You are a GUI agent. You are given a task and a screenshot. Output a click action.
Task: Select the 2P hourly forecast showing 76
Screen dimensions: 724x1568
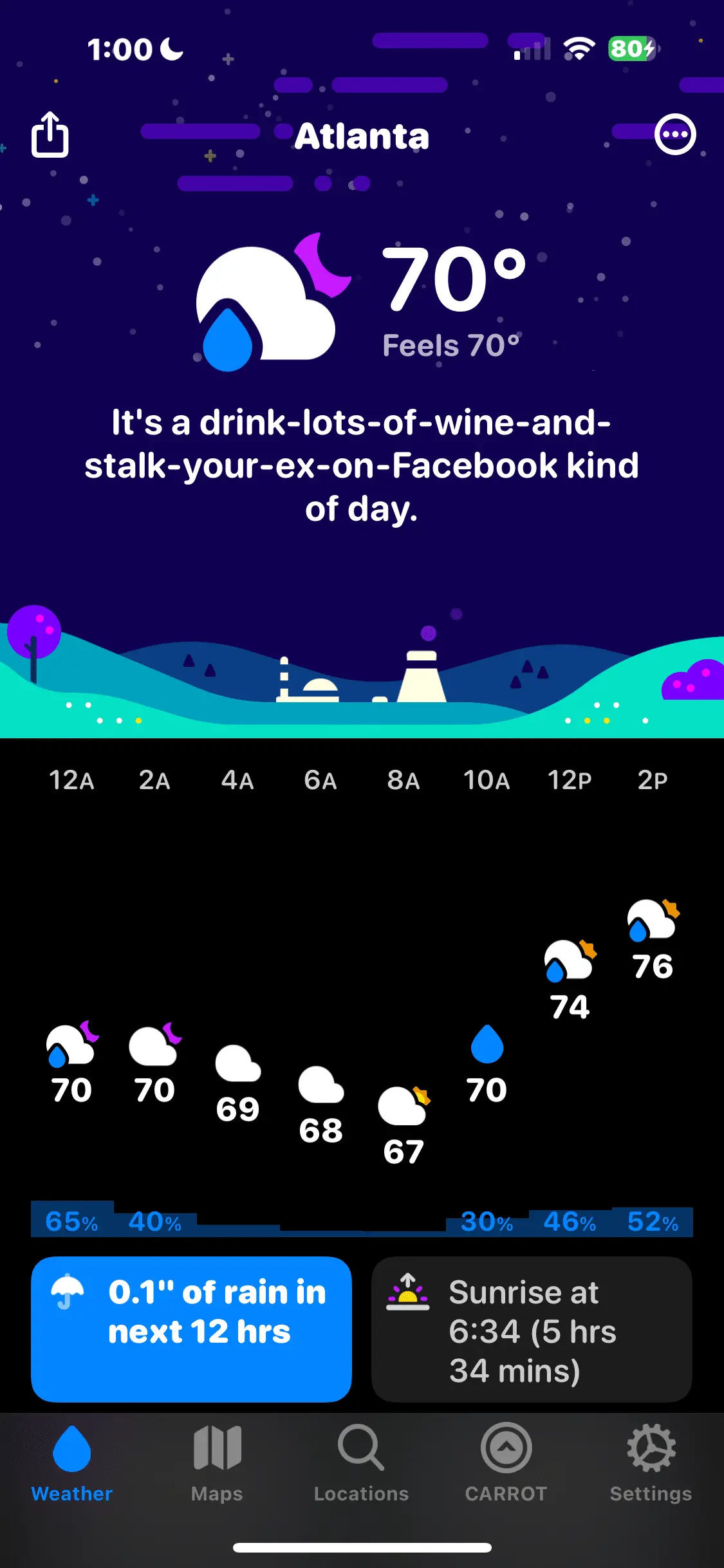(653, 941)
